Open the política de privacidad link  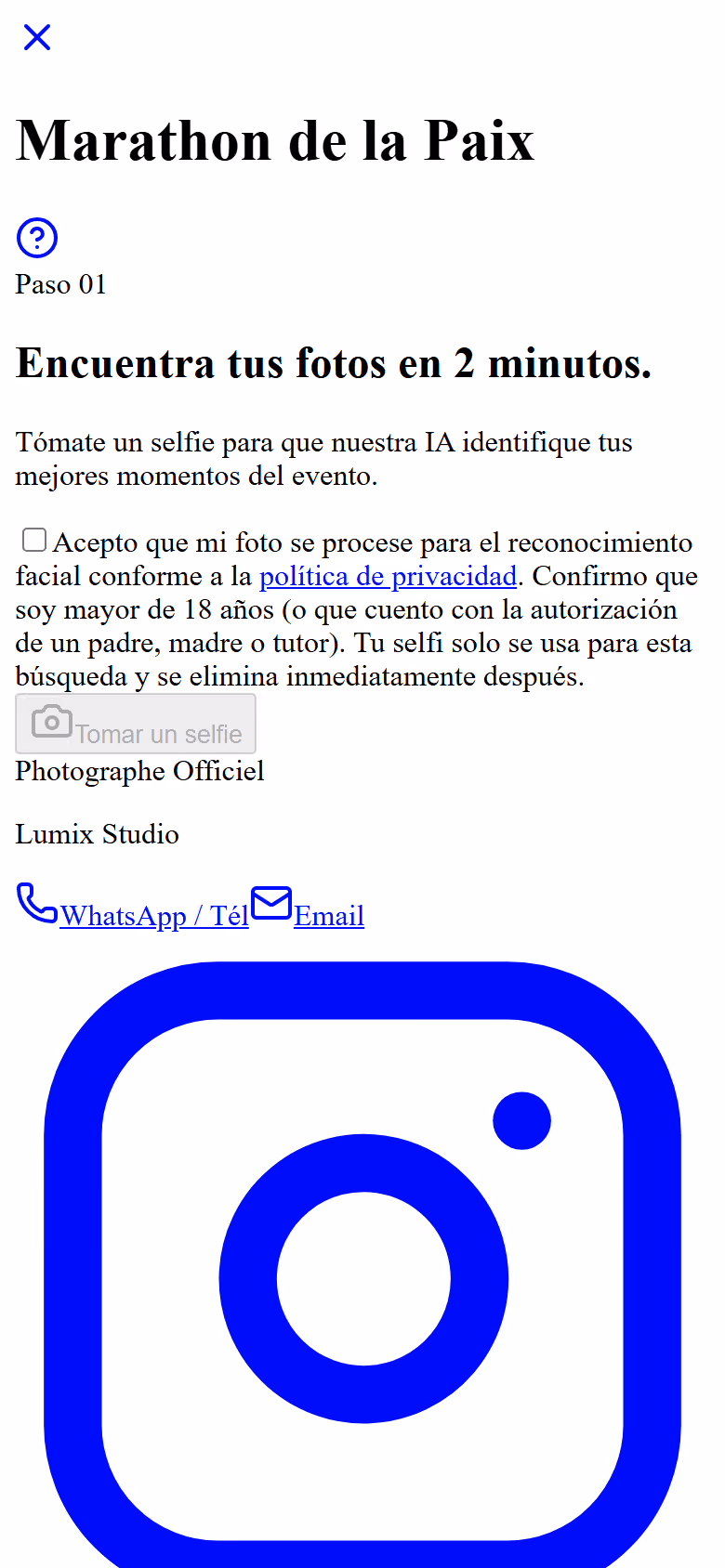click(x=388, y=576)
